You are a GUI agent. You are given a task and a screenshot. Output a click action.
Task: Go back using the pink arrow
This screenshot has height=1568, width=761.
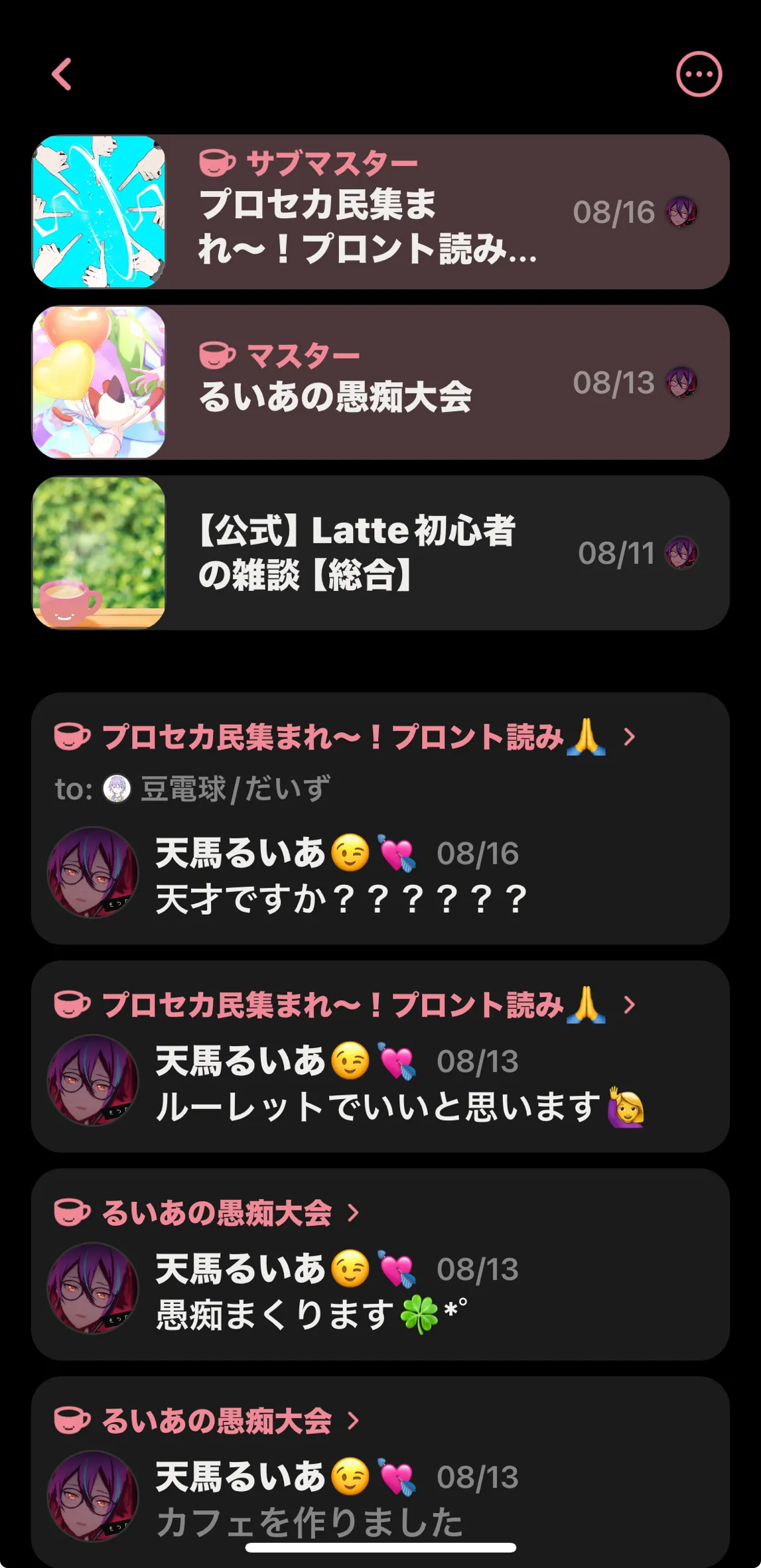point(62,74)
